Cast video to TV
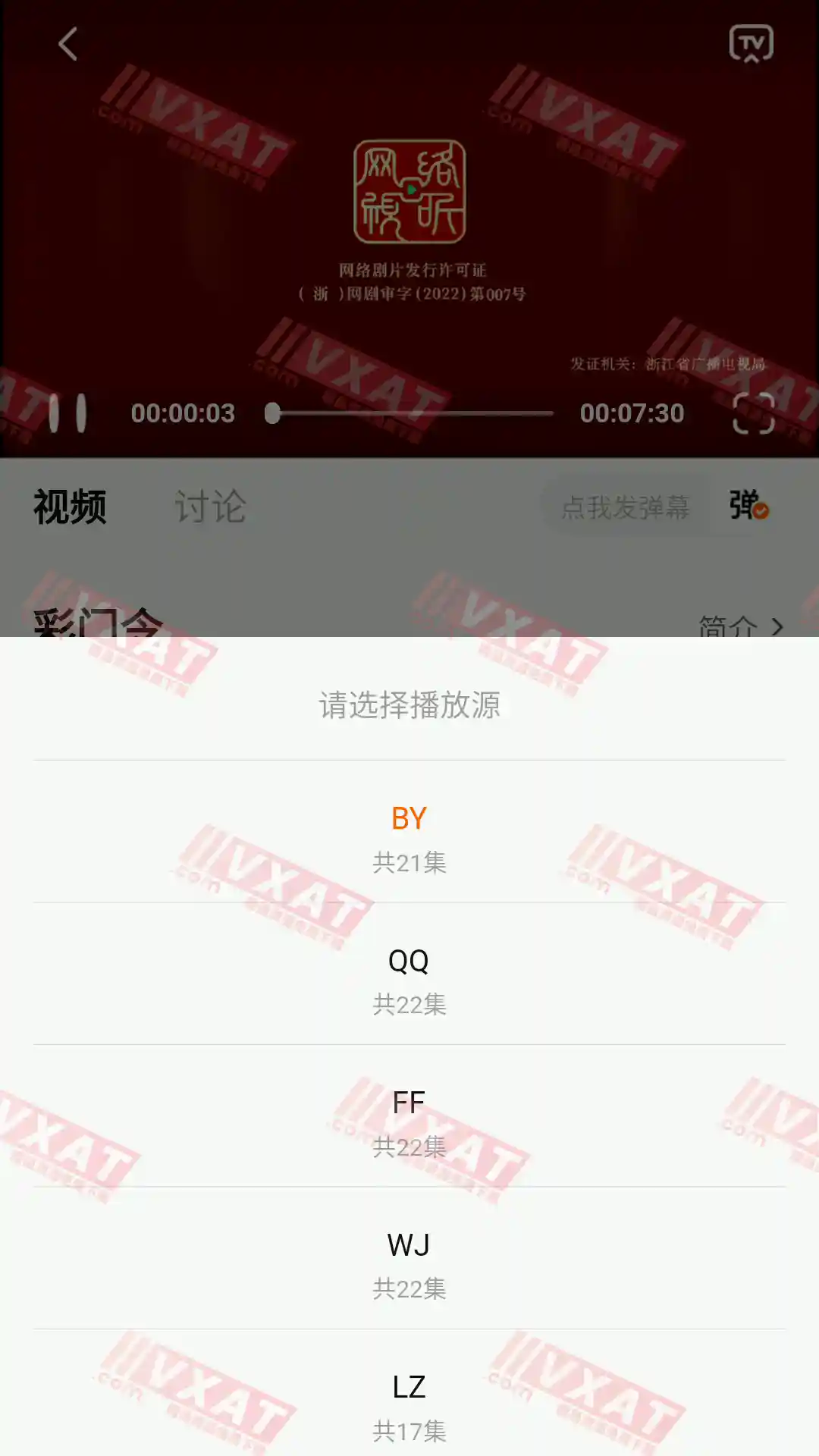 point(751,43)
